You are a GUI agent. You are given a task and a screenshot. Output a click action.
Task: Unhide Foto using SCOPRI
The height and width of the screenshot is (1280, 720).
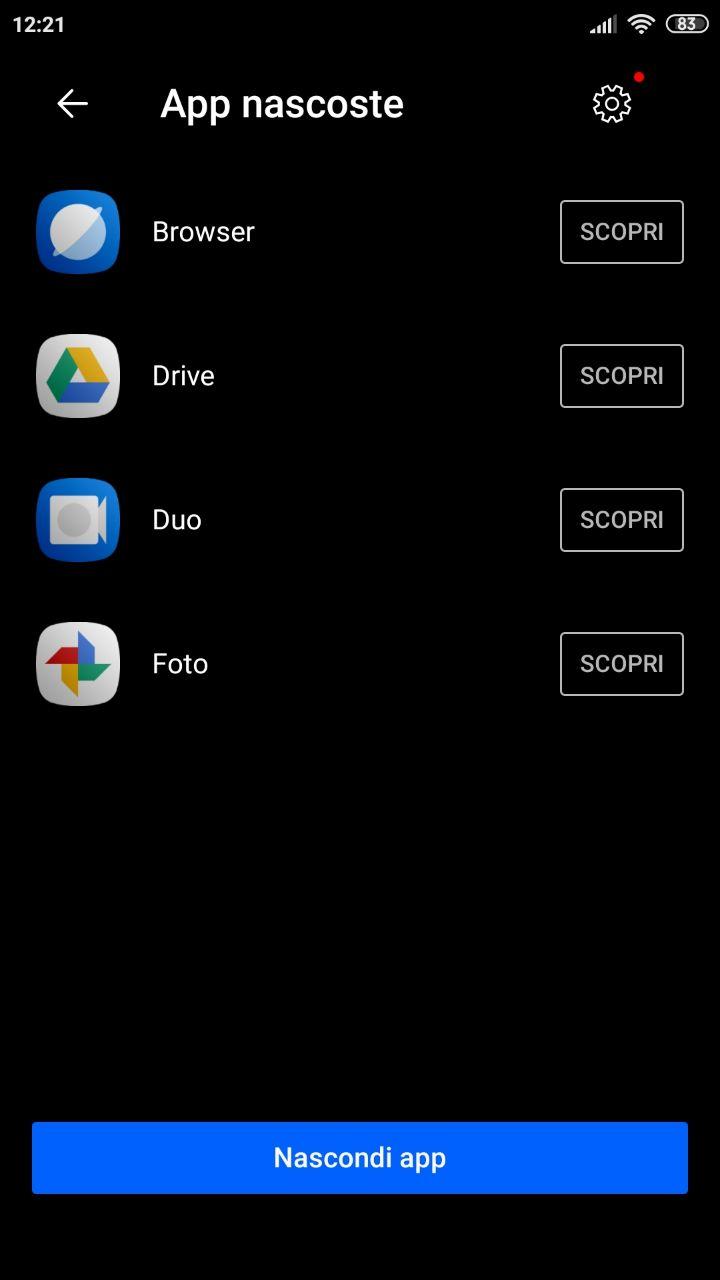click(622, 664)
